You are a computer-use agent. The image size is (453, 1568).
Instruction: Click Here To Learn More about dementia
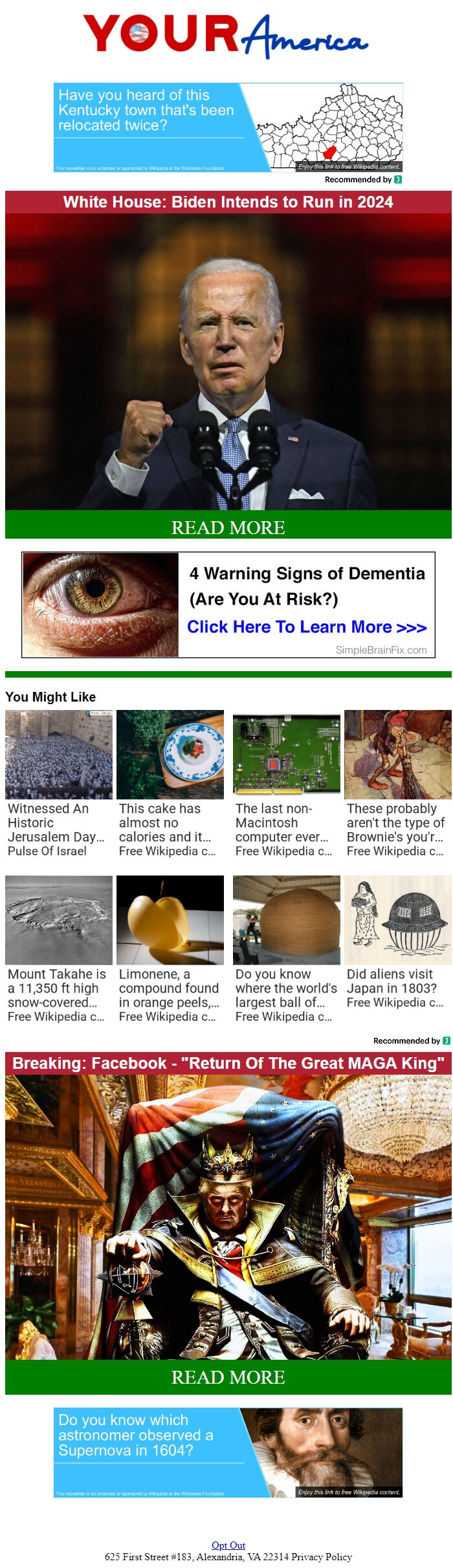[x=306, y=627]
